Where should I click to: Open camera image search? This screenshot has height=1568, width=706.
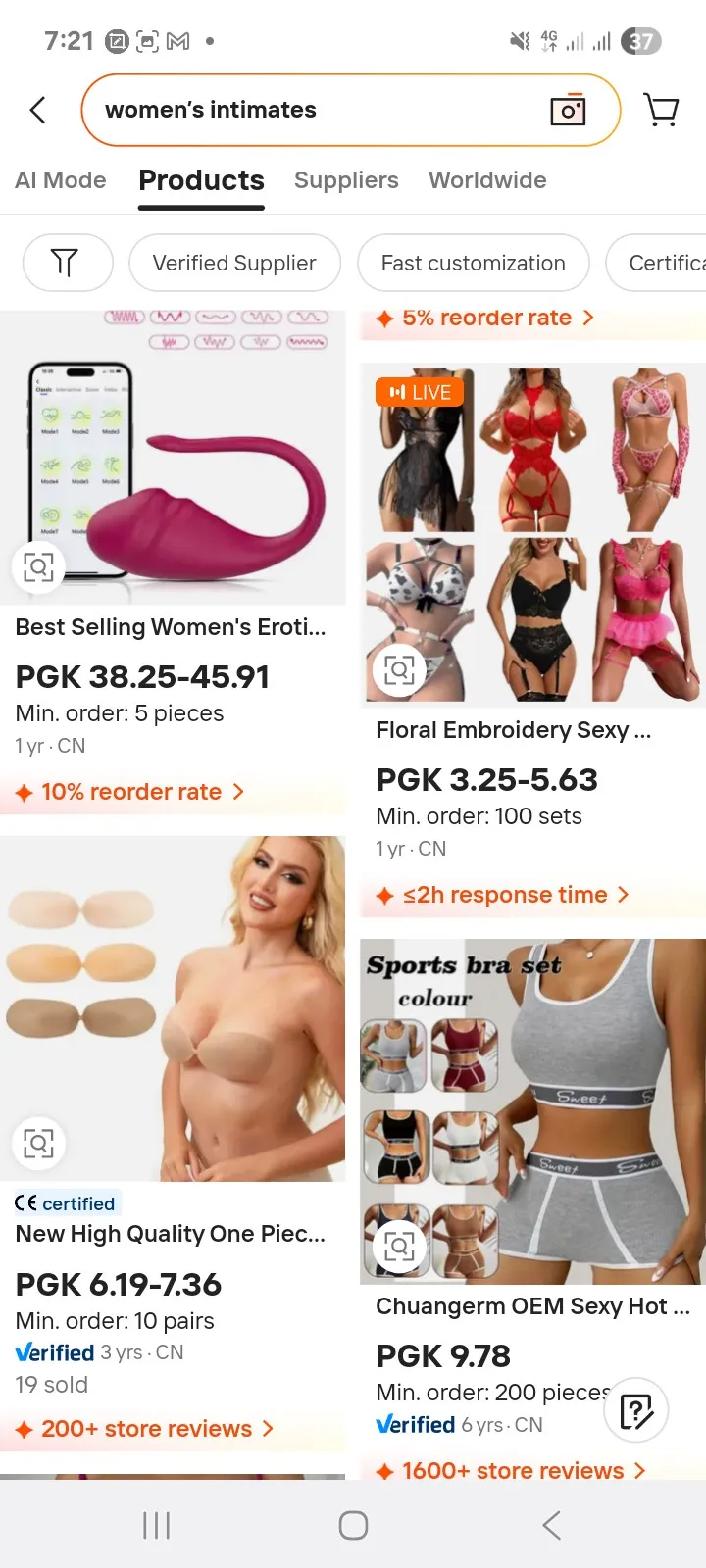coord(568,110)
